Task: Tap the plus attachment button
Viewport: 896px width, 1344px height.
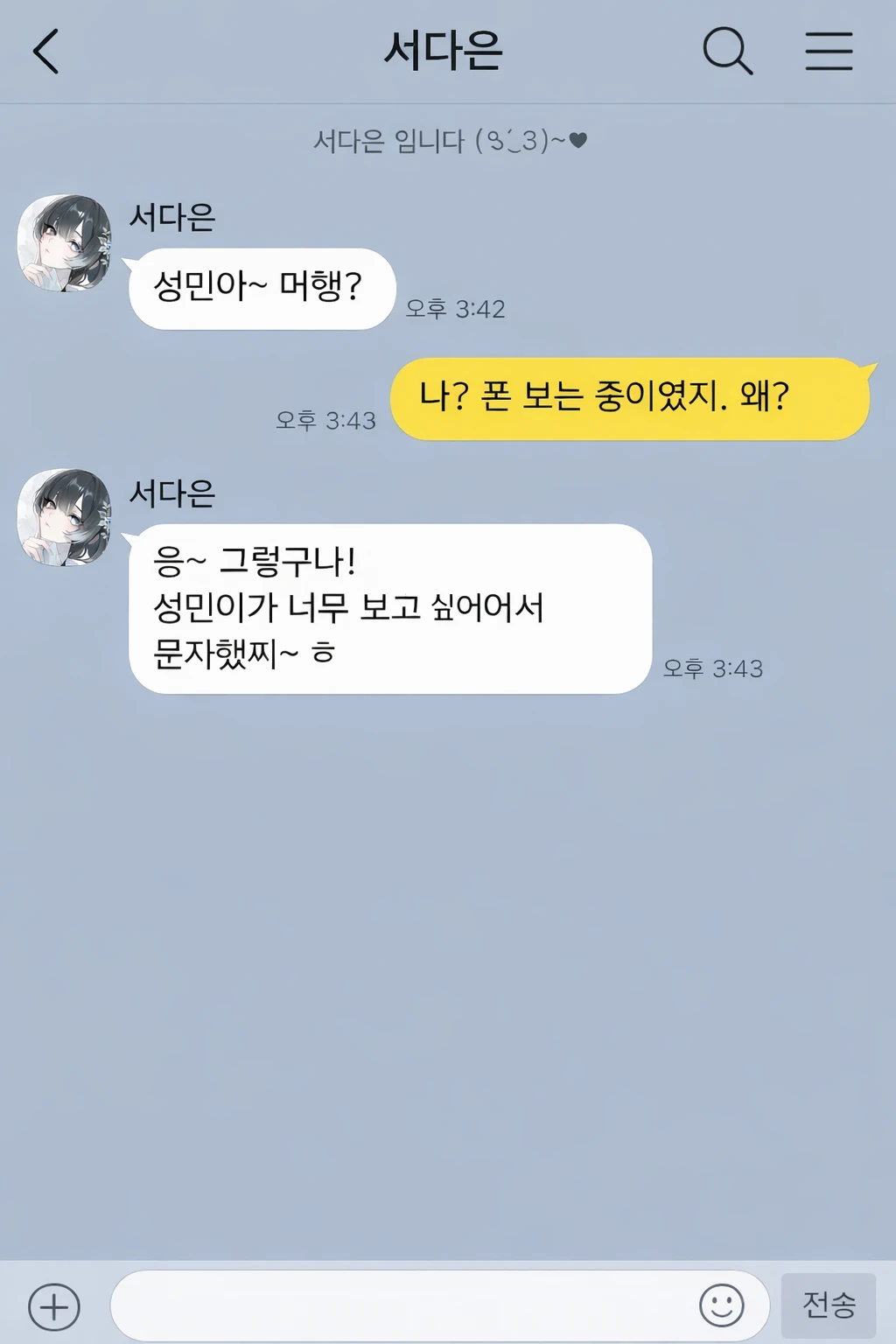Action: 54,1306
